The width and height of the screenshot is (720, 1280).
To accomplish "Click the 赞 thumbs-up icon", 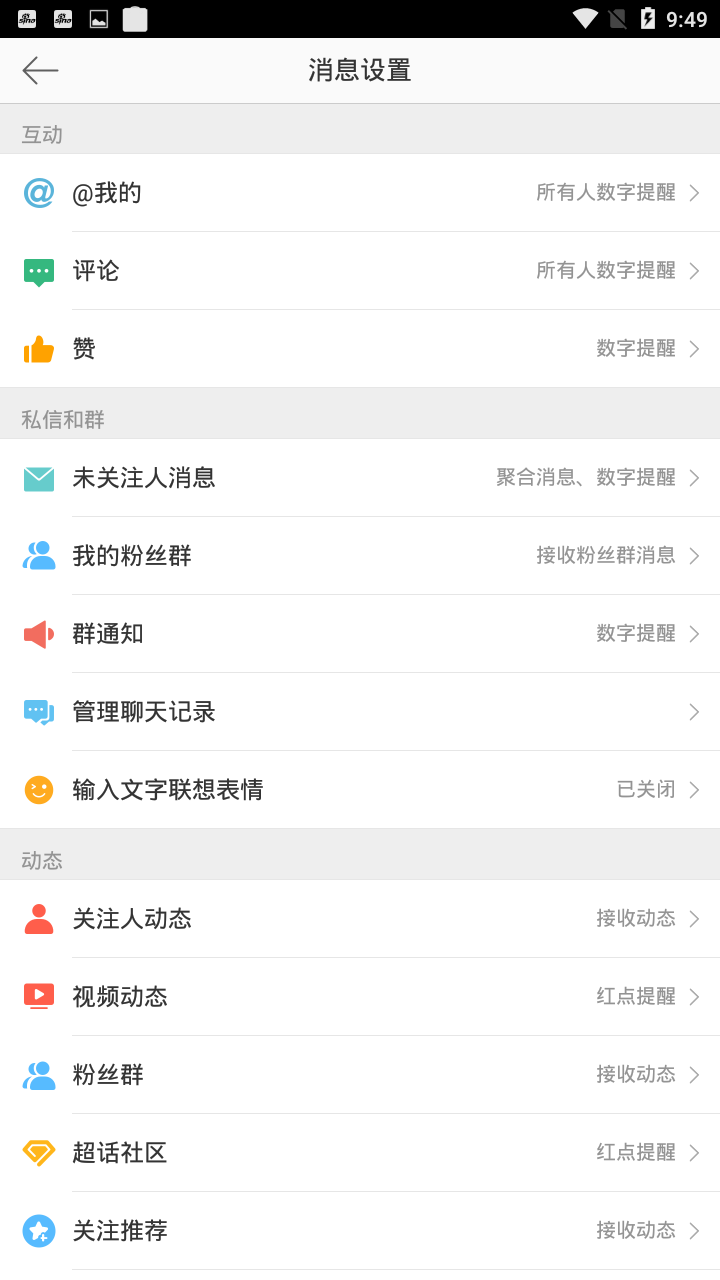I will [38, 348].
